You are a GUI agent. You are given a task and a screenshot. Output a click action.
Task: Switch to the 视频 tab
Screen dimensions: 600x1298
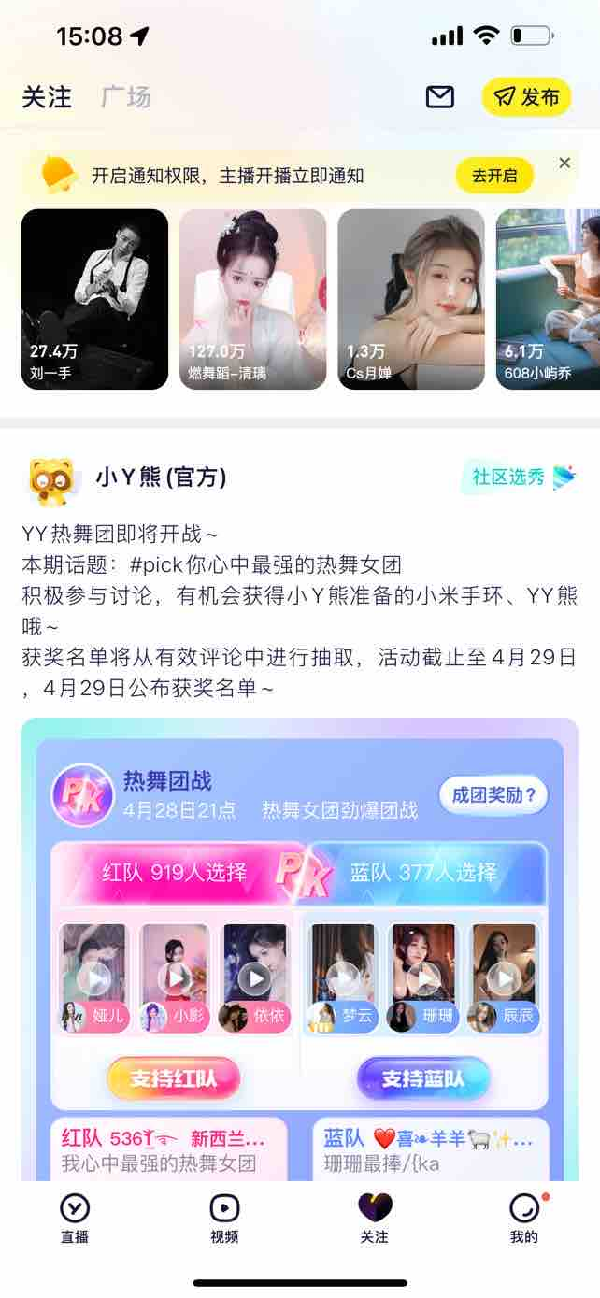coord(224,1217)
